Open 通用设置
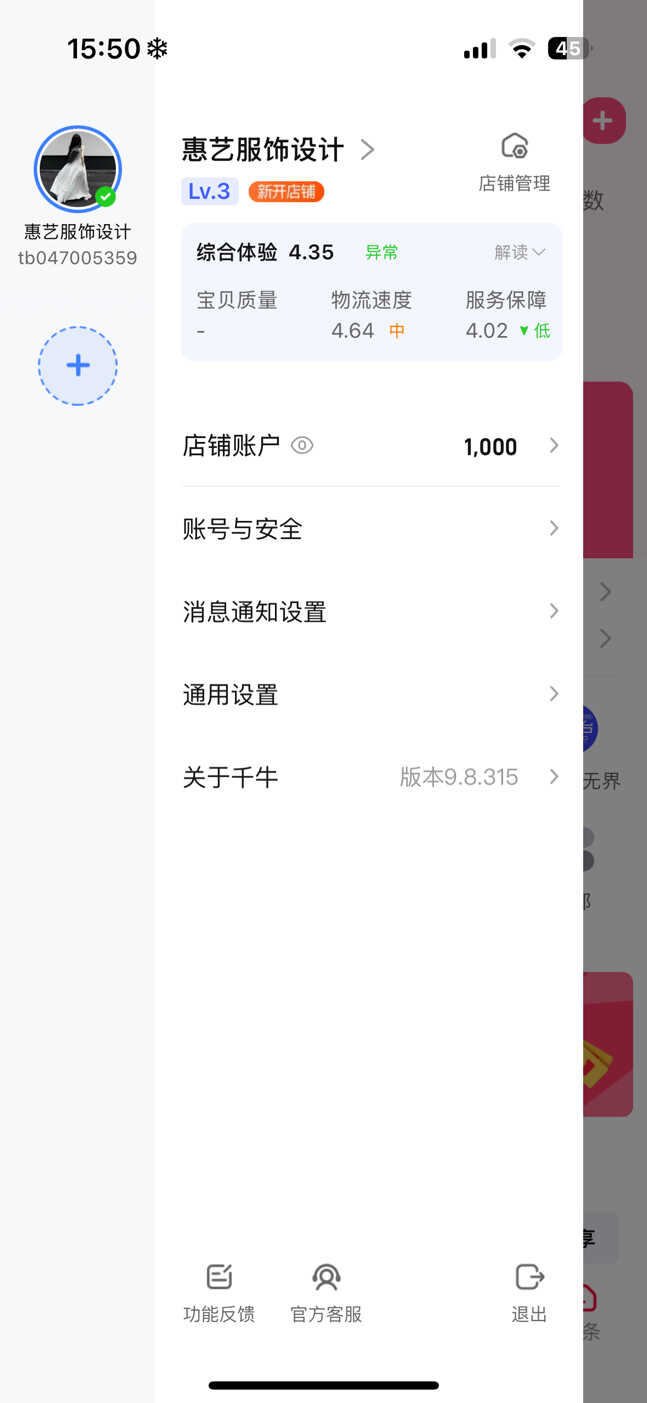Viewport: 647px width, 1403px height. [371, 695]
